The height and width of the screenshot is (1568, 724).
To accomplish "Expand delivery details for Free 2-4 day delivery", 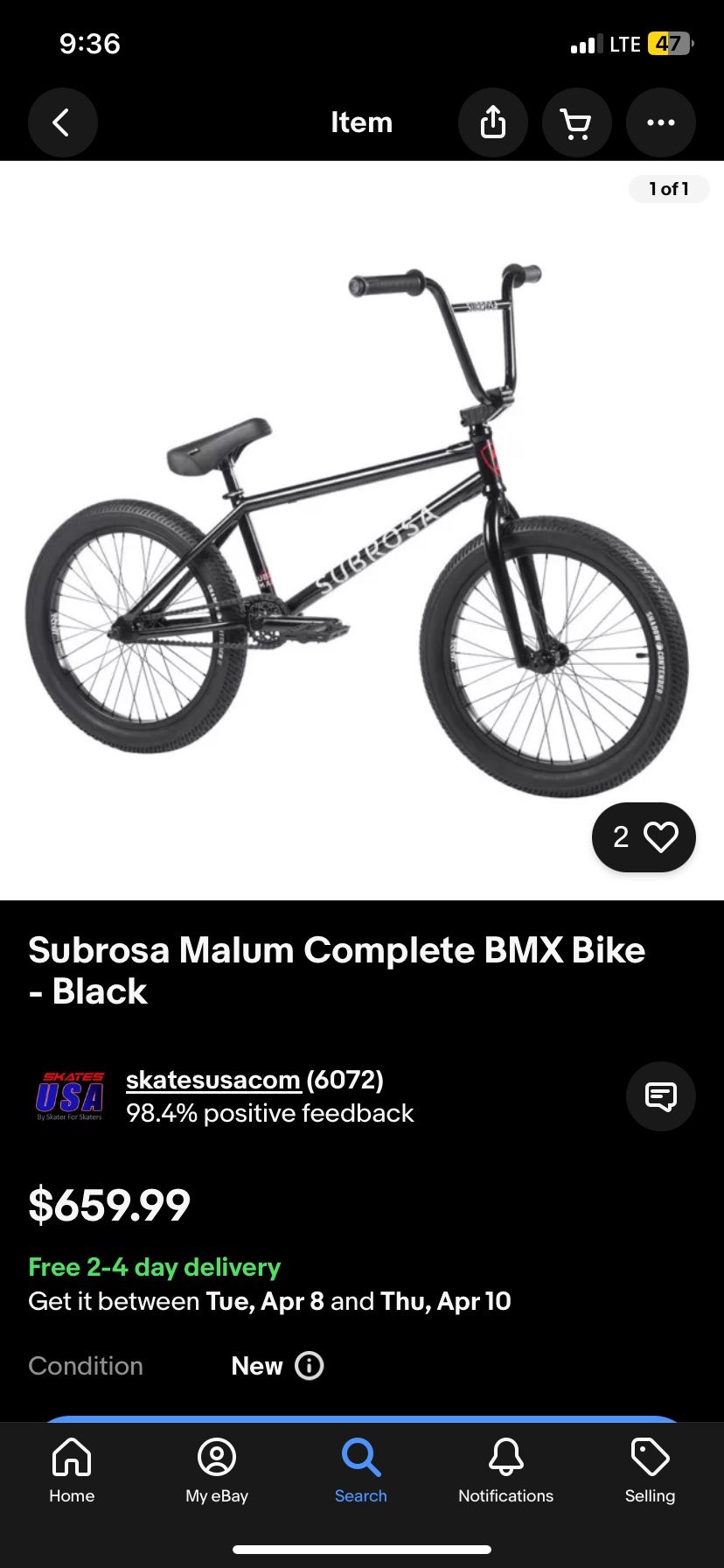I will [154, 1266].
